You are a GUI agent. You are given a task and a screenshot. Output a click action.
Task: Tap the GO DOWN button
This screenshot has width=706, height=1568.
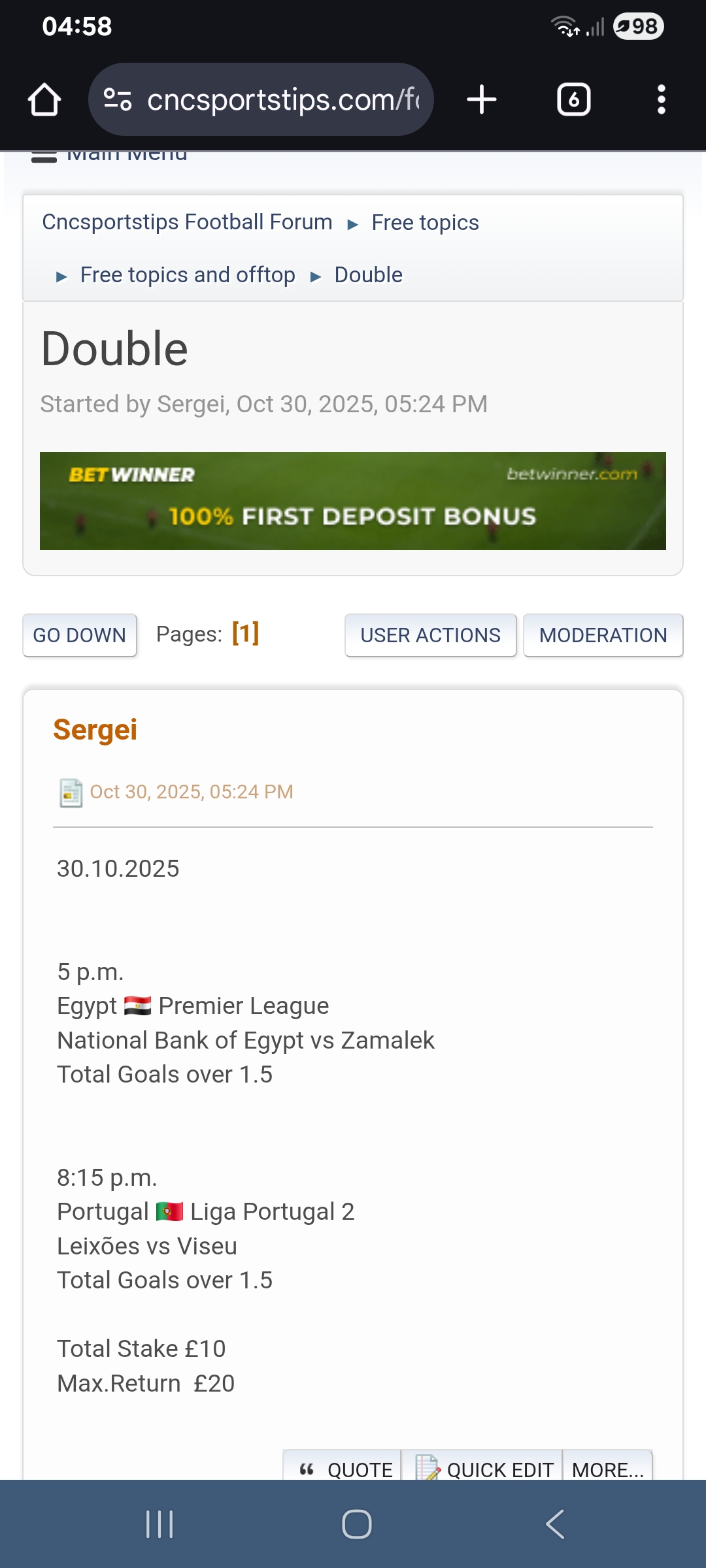(80, 635)
